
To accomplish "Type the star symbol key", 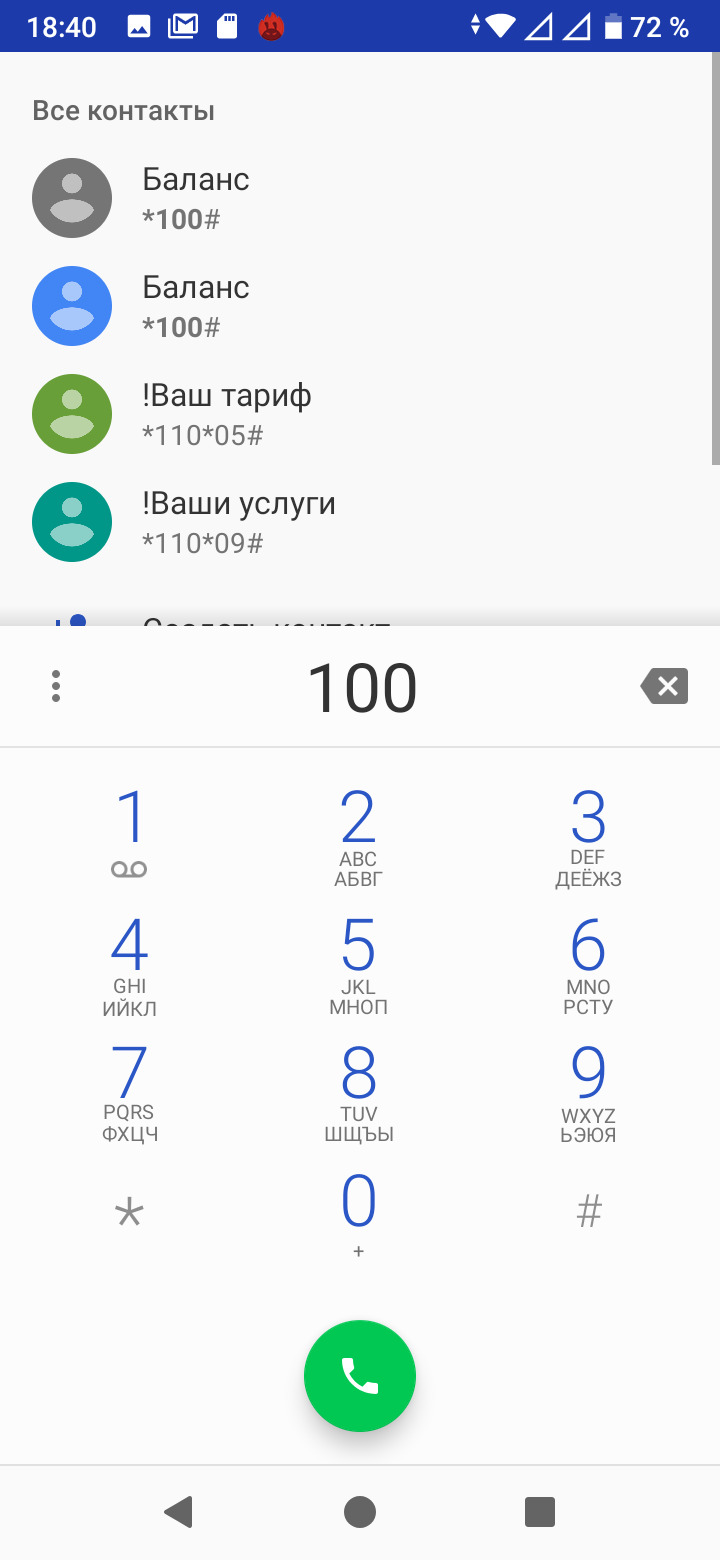I will (130, 1214).
